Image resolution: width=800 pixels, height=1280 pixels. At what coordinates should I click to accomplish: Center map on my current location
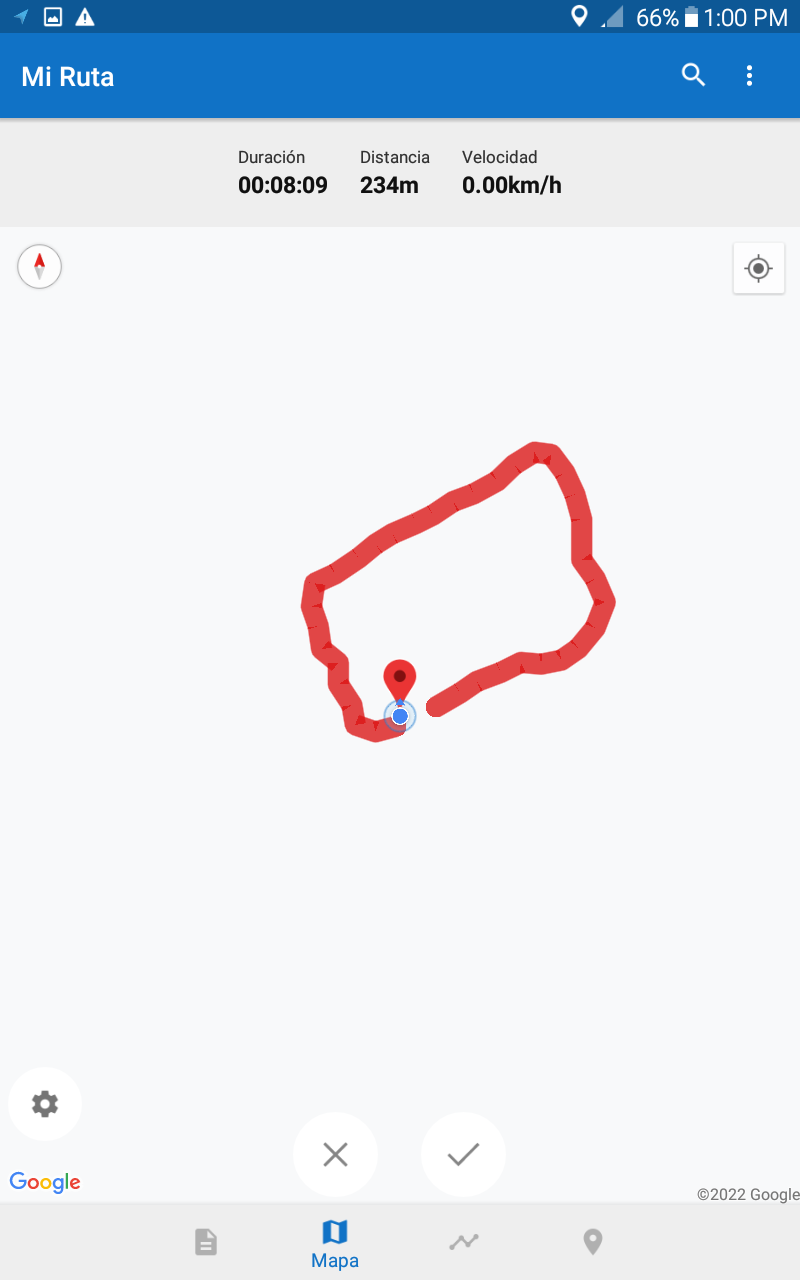pos(758,268)
